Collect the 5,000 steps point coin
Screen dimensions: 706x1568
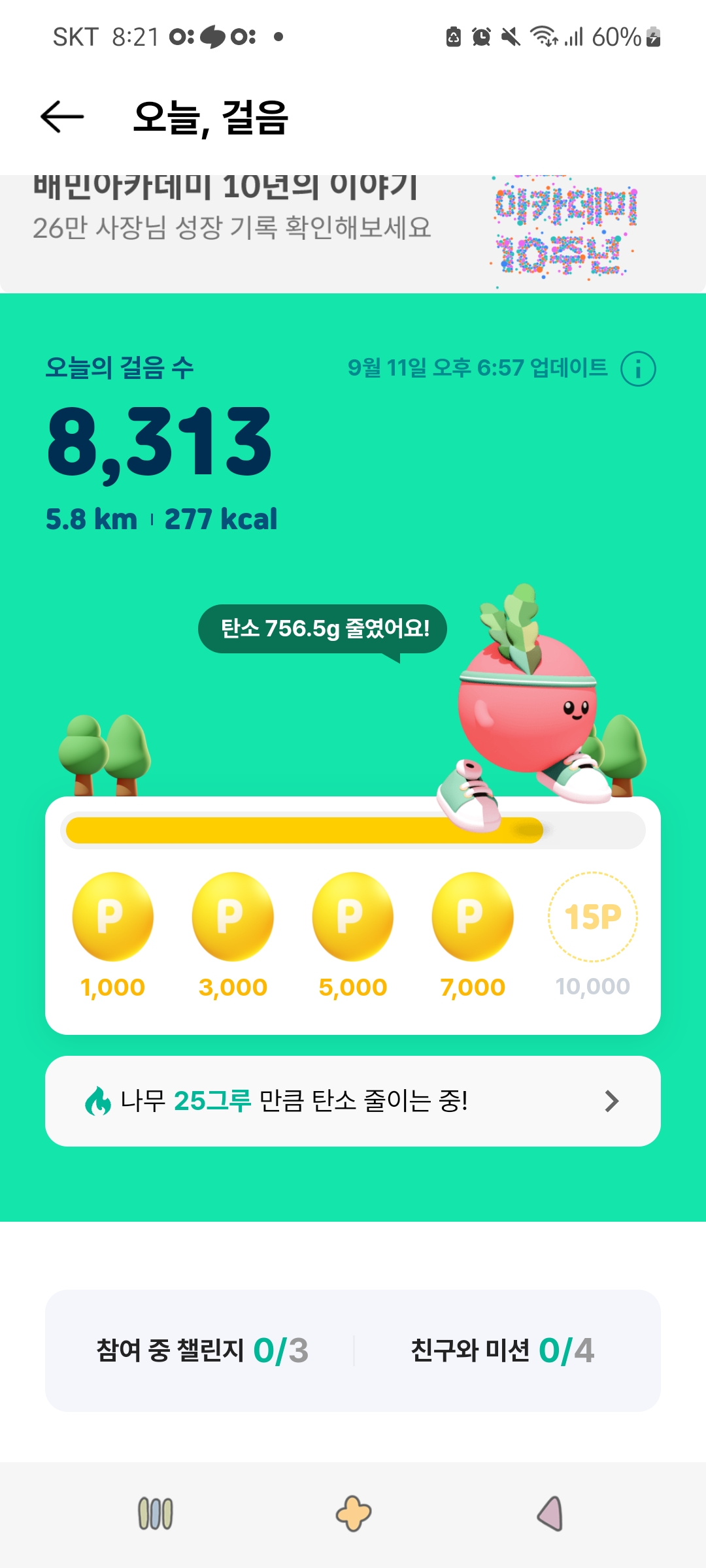coord(353,917)
